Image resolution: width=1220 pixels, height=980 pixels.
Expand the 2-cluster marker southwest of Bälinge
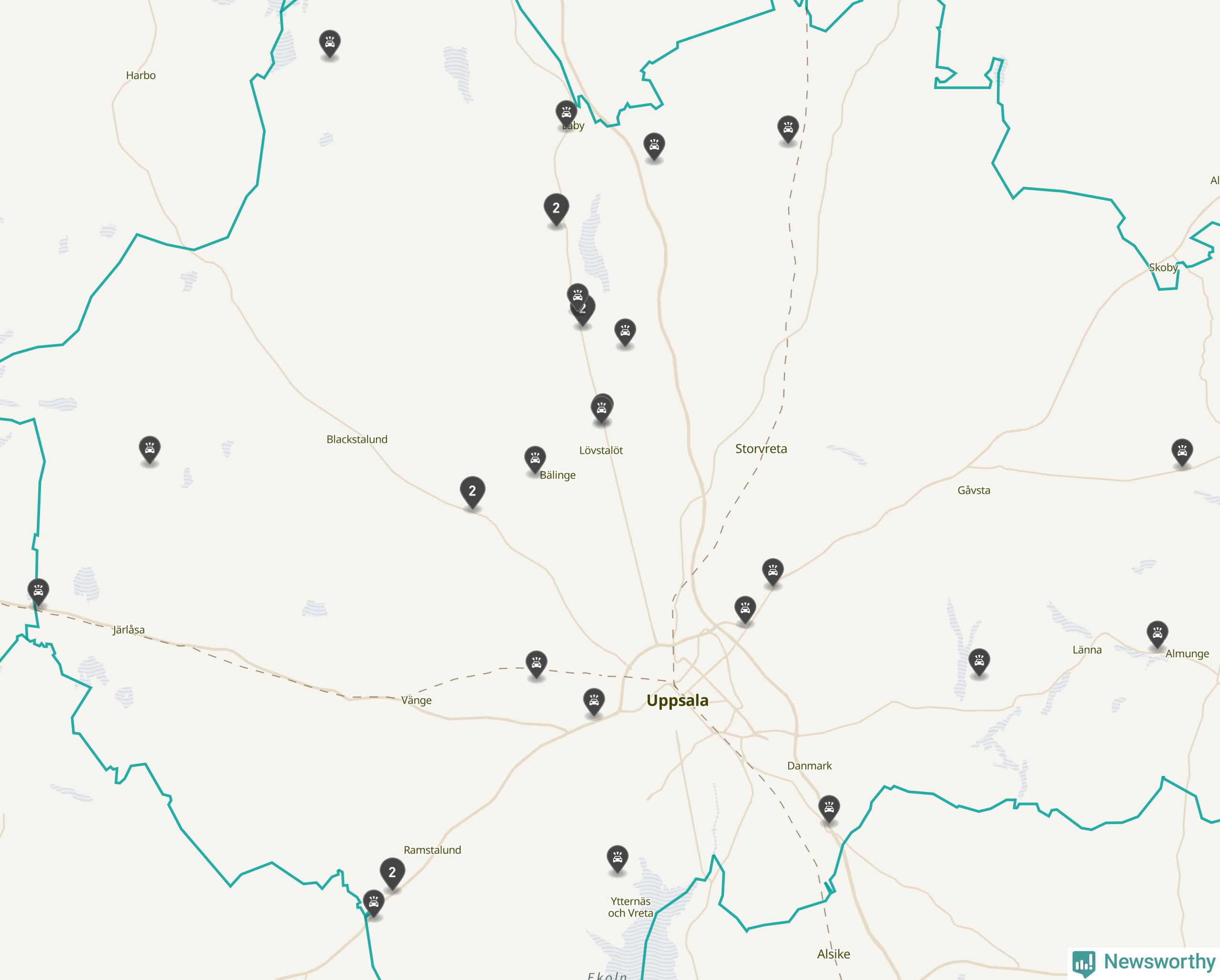[x=472, y=492]
